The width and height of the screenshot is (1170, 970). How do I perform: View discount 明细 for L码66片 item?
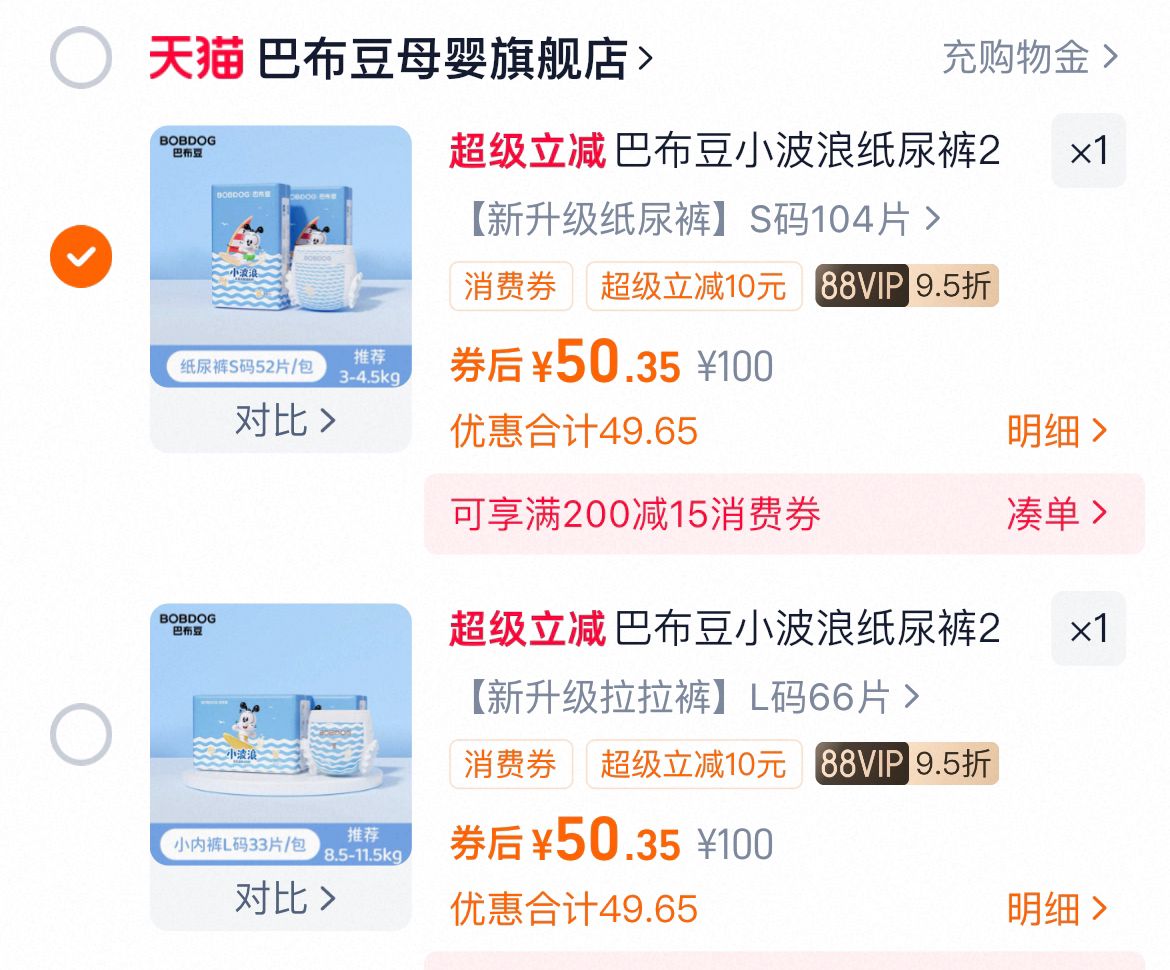click(1056, 910)
